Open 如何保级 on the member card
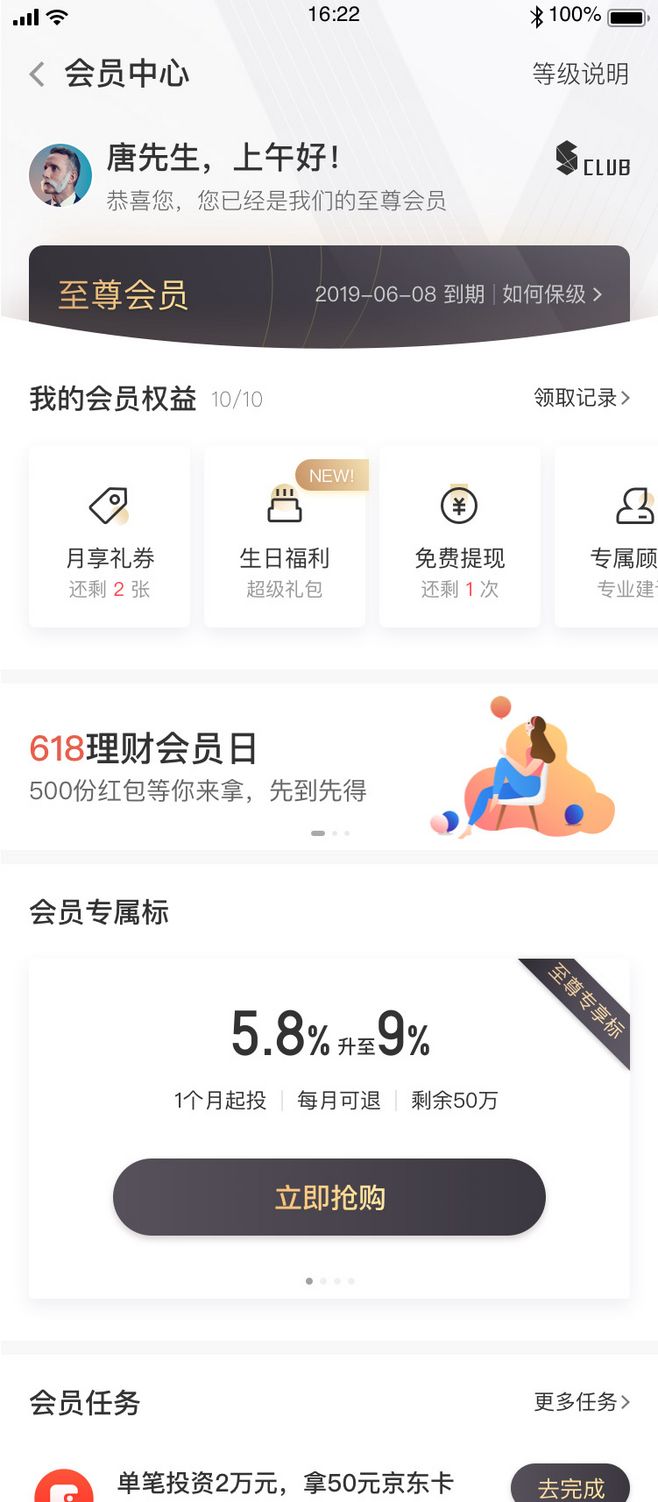The height and width of the screenshot is (1502, 658). tap(553, 294)
